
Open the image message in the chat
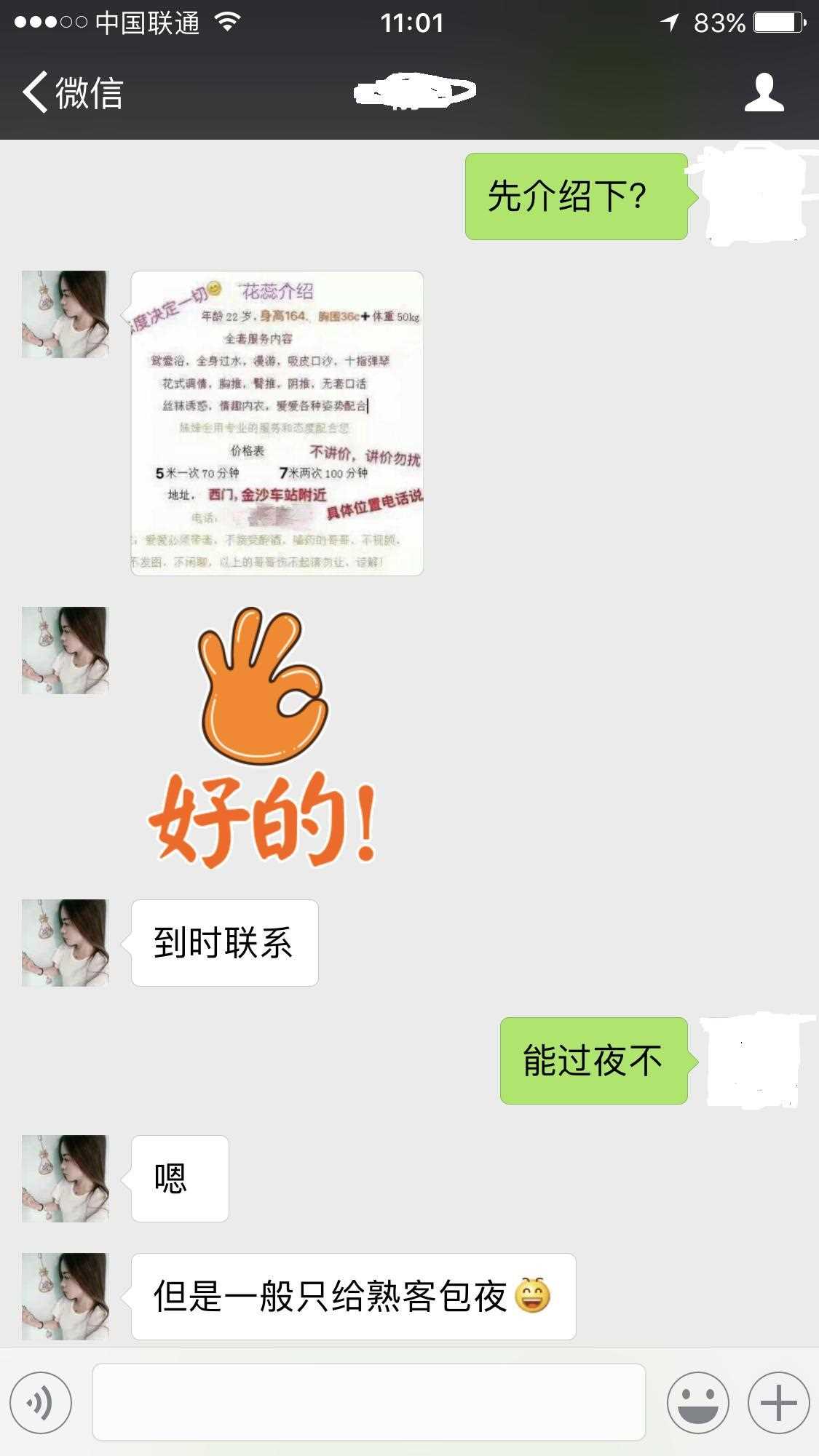[277, 423]
